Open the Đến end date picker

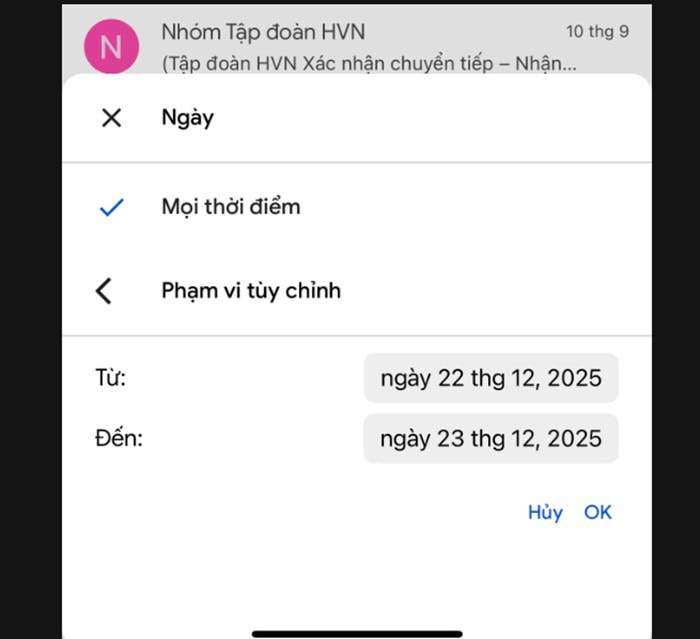(x=491, y=438)
